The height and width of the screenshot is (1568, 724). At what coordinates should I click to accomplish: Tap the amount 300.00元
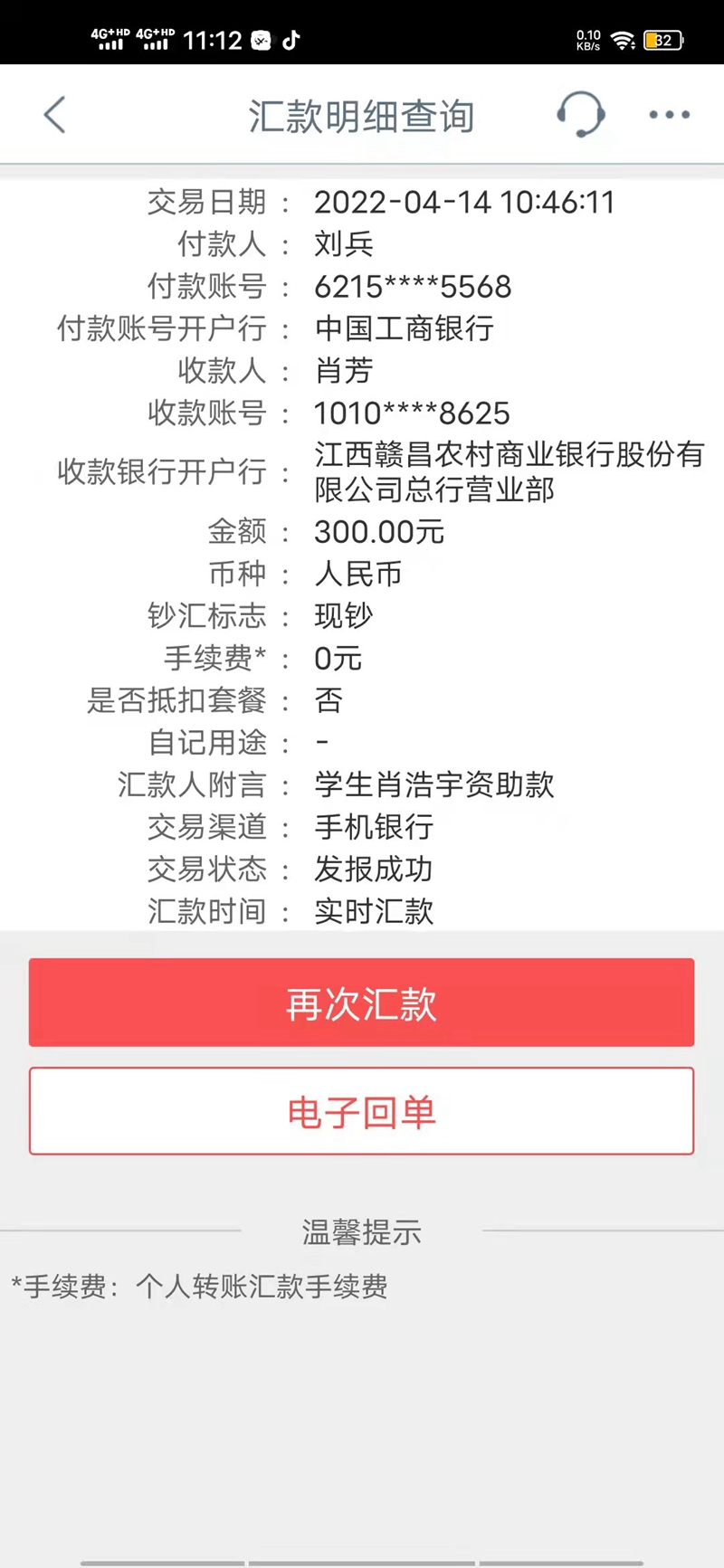pyautogui.click(x=377, y=532)
